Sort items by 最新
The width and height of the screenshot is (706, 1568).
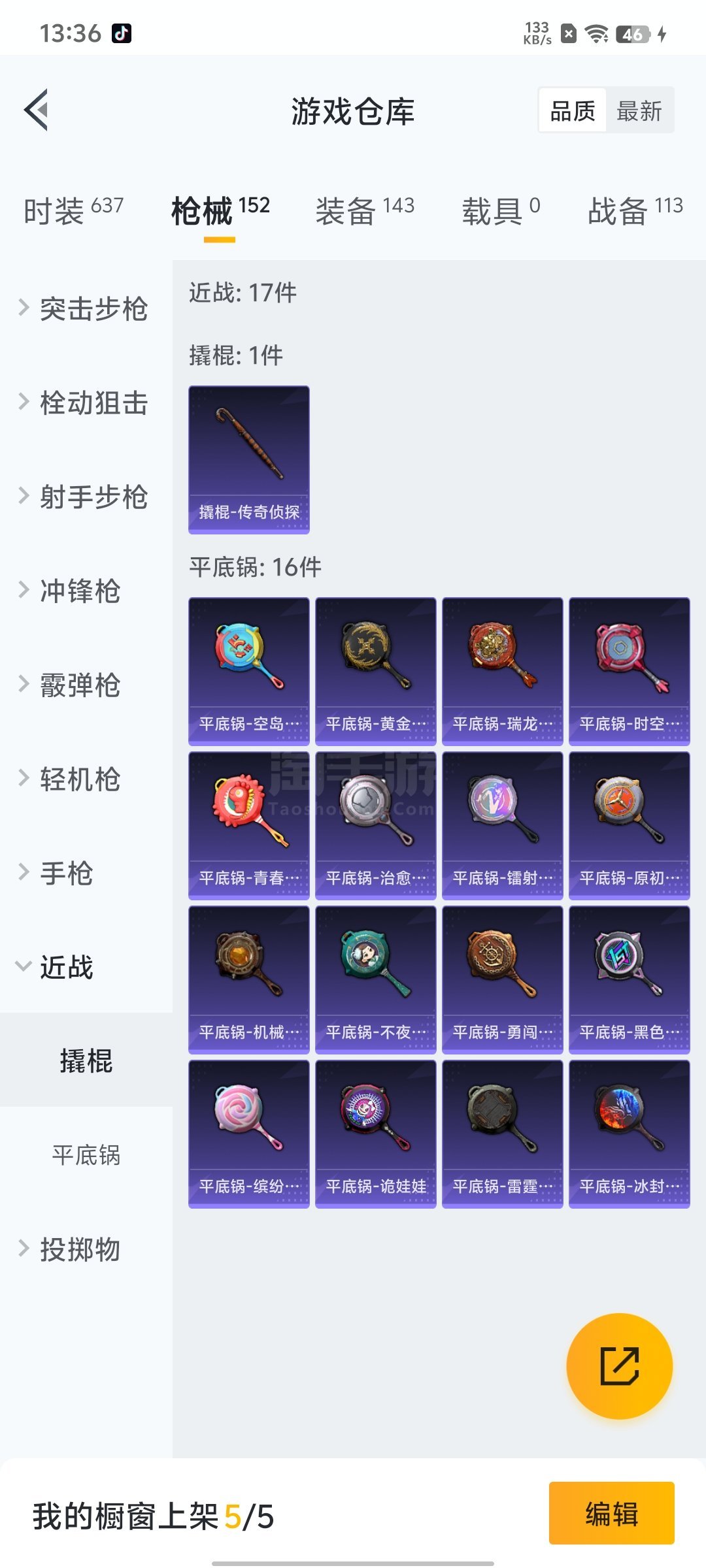639,111
